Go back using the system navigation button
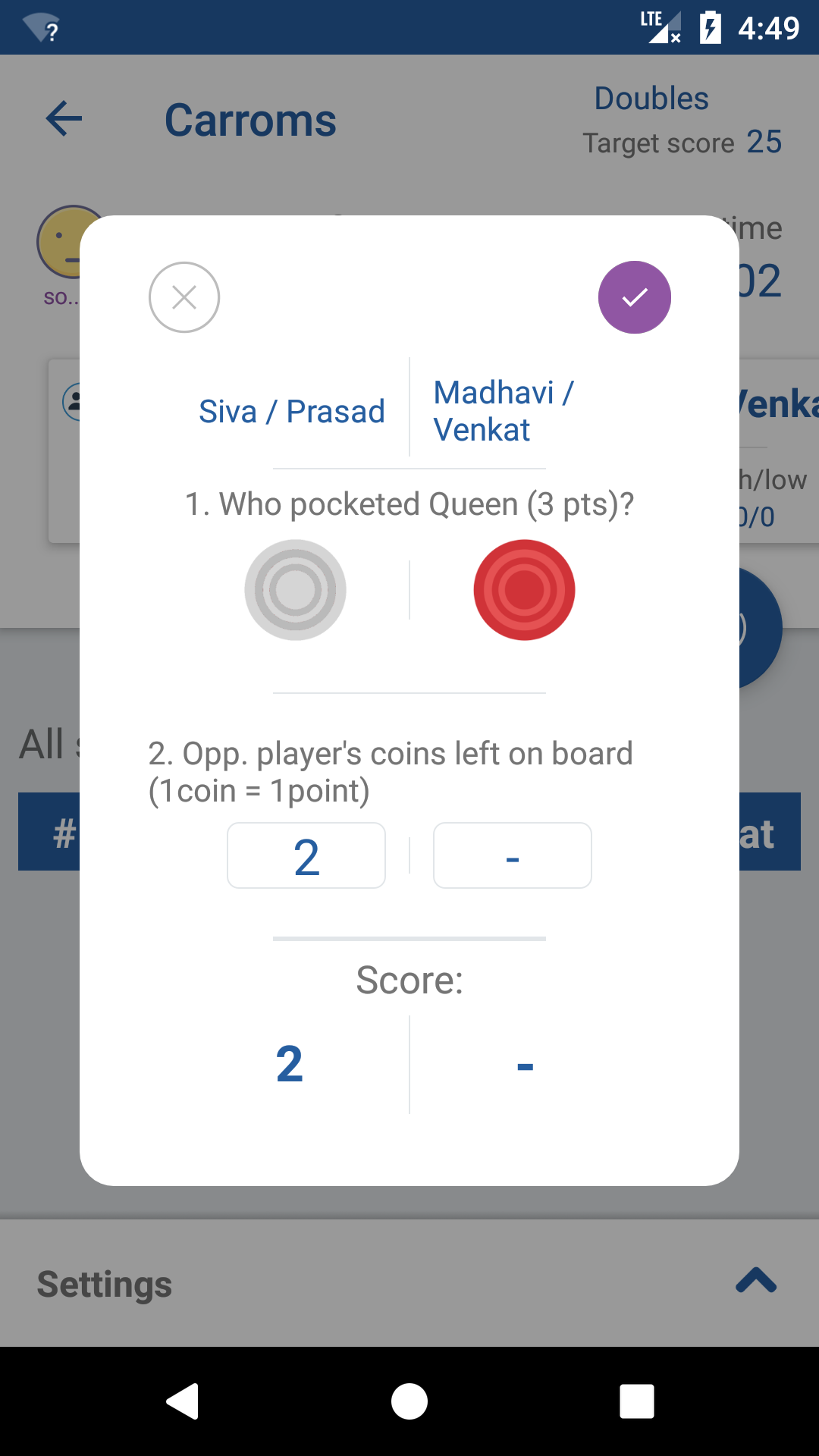The height and width of the screenshot is (1456, 819). 182,1401
